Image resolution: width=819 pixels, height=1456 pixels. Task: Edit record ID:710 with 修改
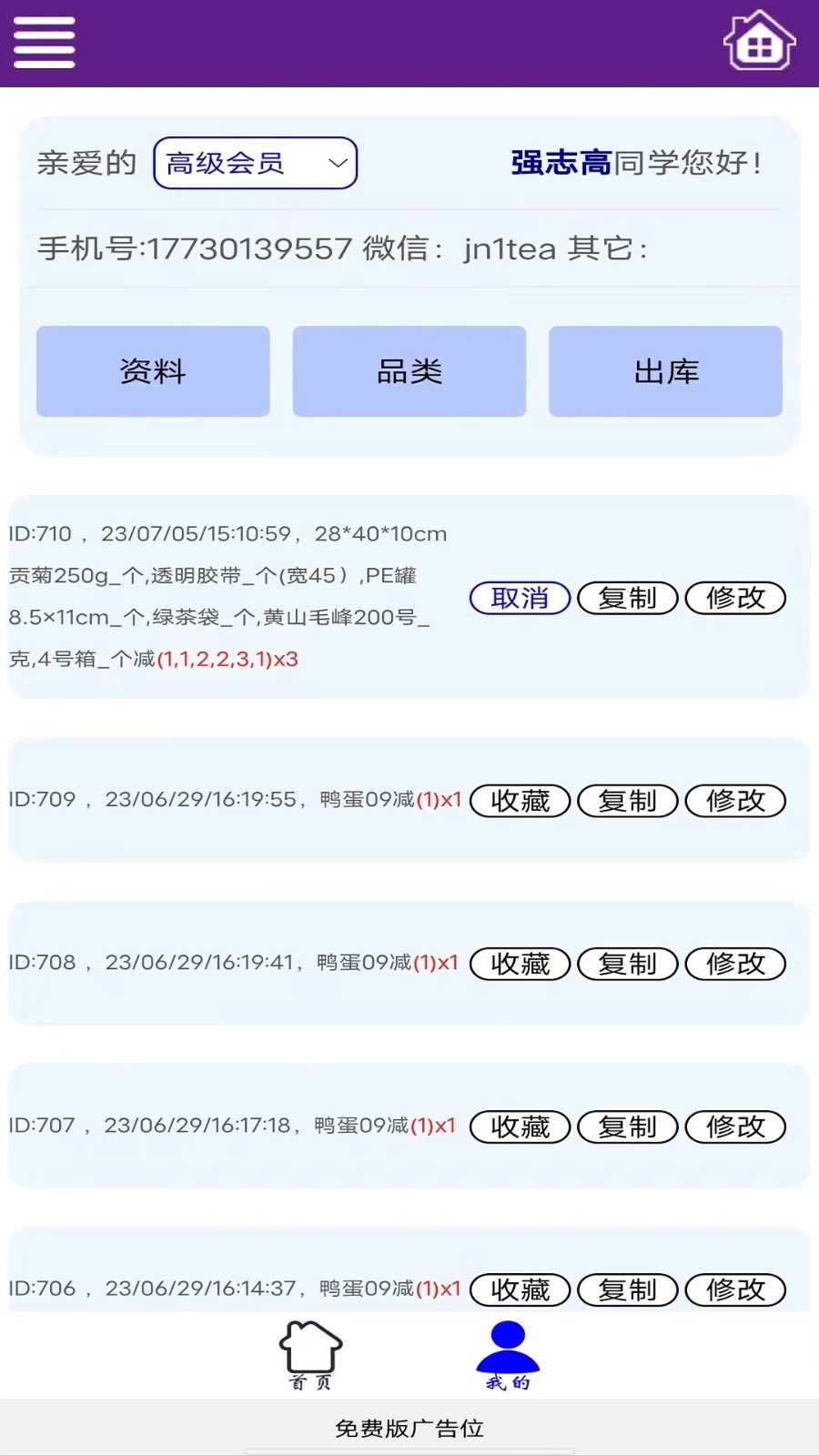(735, 598)
